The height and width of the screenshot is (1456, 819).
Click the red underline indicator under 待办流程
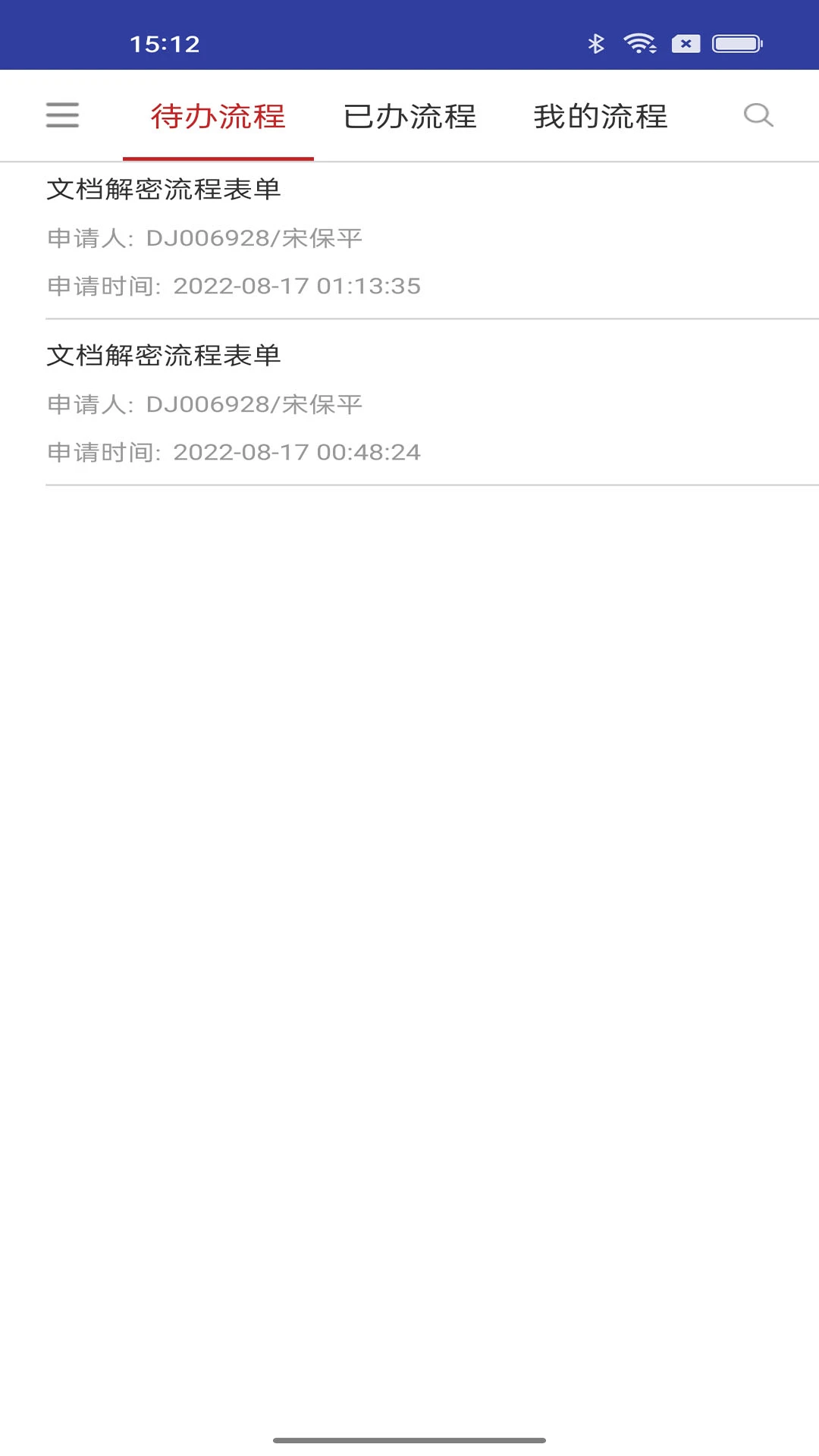click(218, 158)
